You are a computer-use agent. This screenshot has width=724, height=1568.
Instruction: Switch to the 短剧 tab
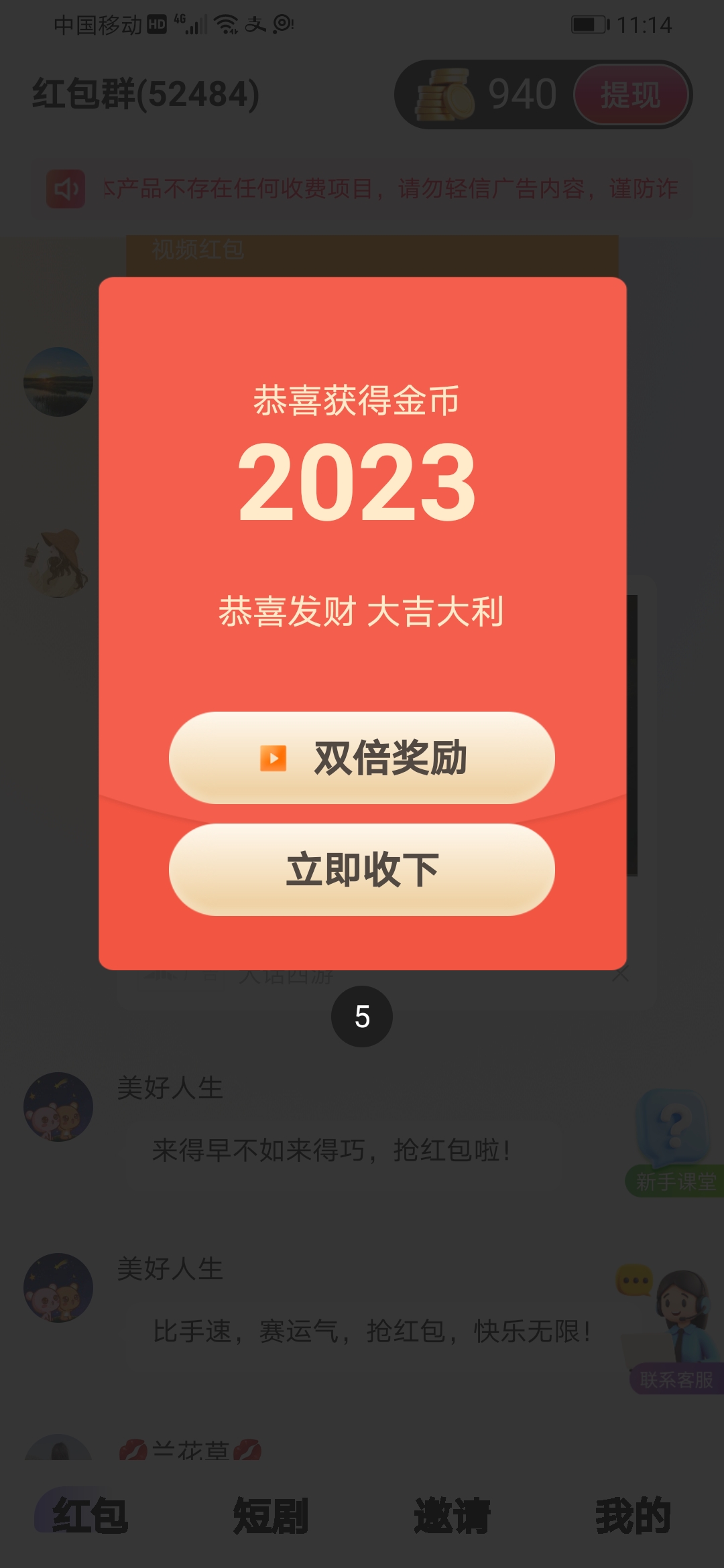coord(271,1516)
